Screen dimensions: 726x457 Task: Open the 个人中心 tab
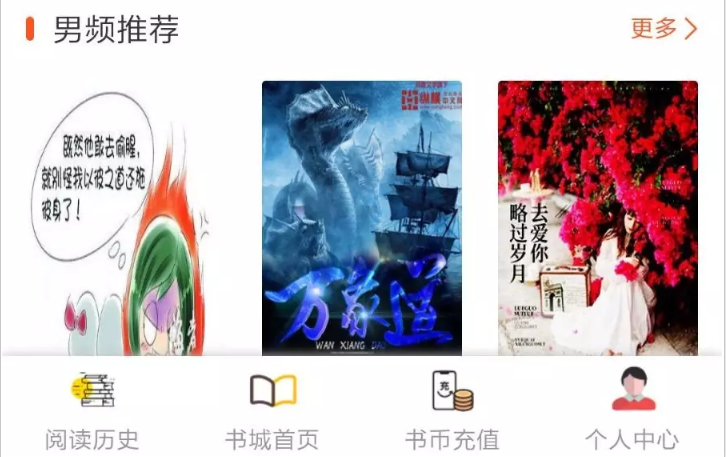click(632, 410)
